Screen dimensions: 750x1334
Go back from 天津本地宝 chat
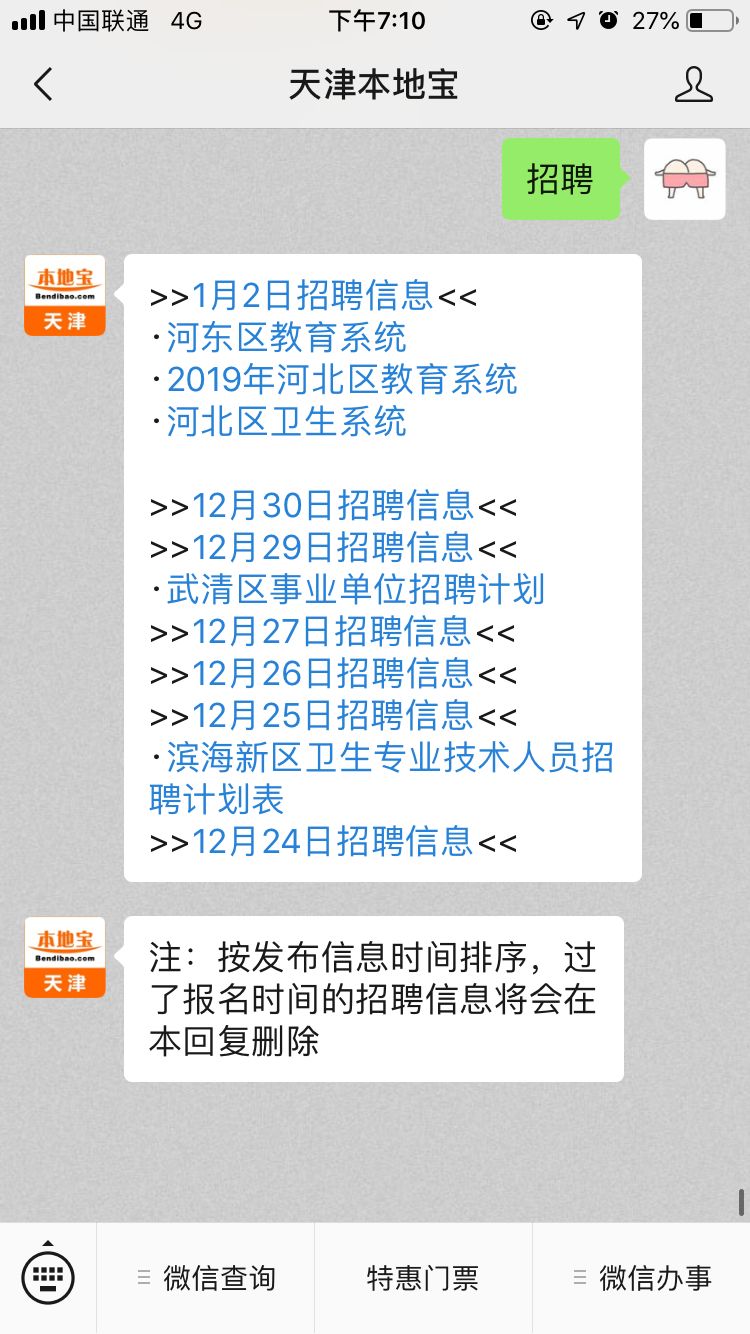(43, 85)
